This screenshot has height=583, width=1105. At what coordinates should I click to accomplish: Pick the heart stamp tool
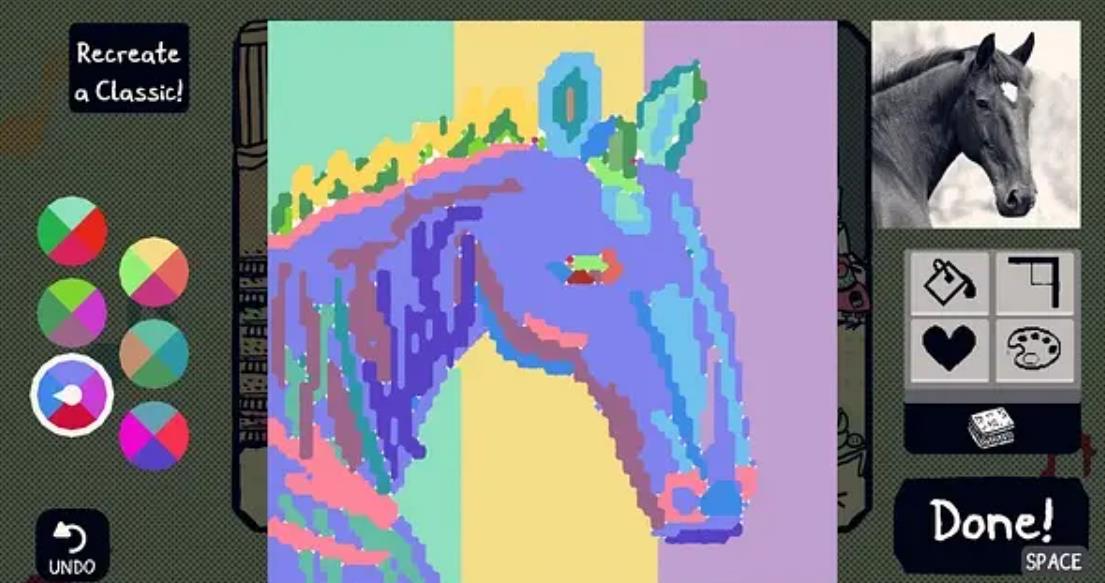click(x=947, y=349)
